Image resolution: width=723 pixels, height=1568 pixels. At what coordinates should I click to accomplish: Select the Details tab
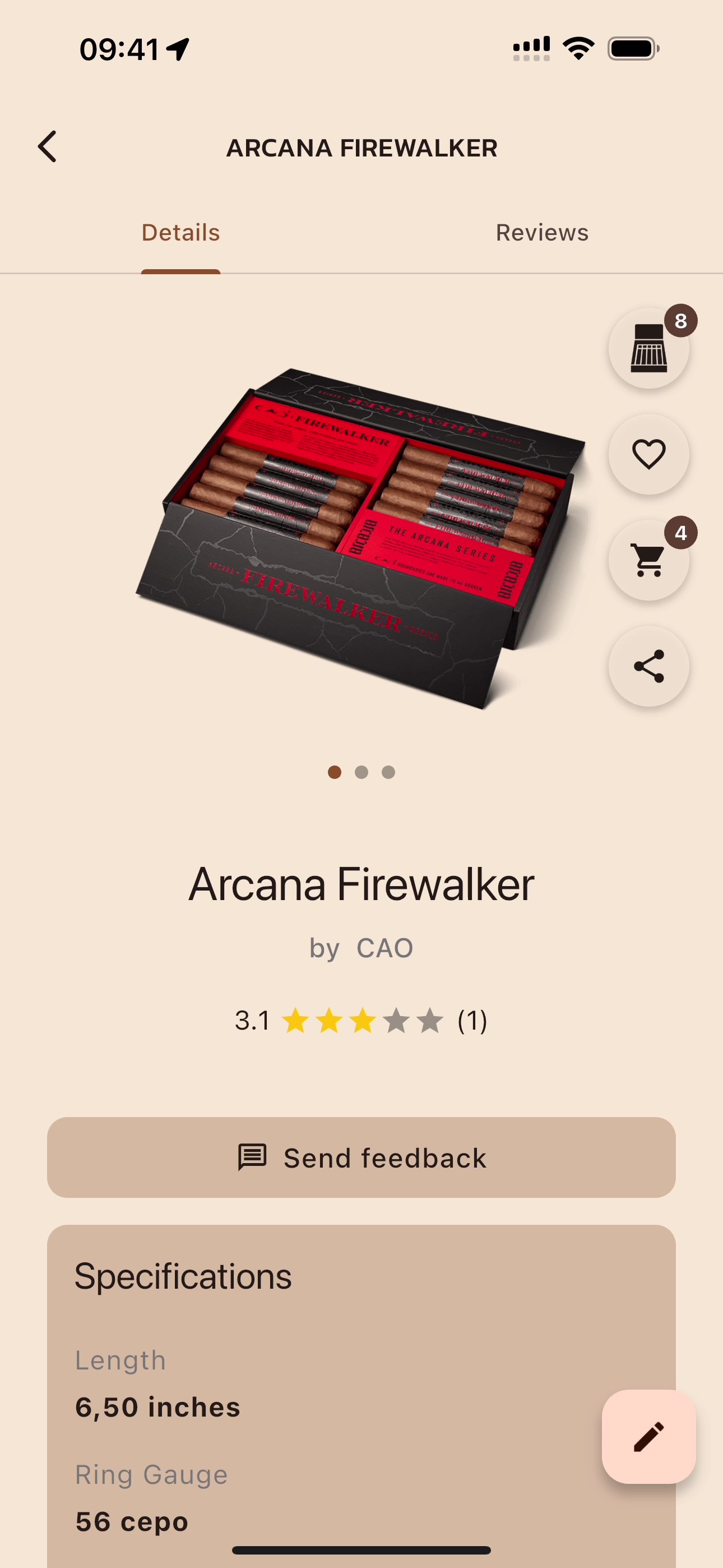tap(180, 233)
